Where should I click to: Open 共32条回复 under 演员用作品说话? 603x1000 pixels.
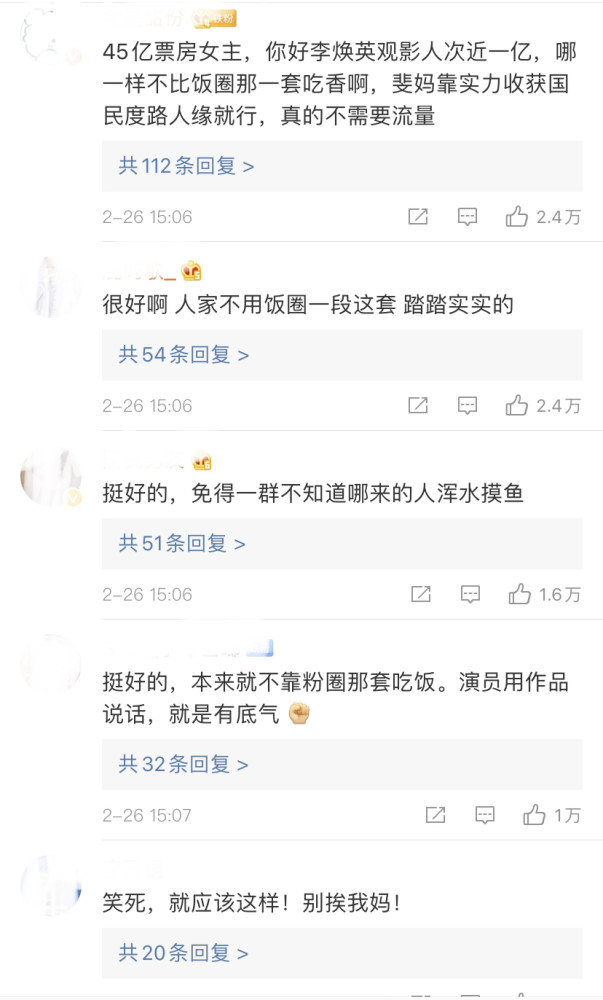coord(183,764)
